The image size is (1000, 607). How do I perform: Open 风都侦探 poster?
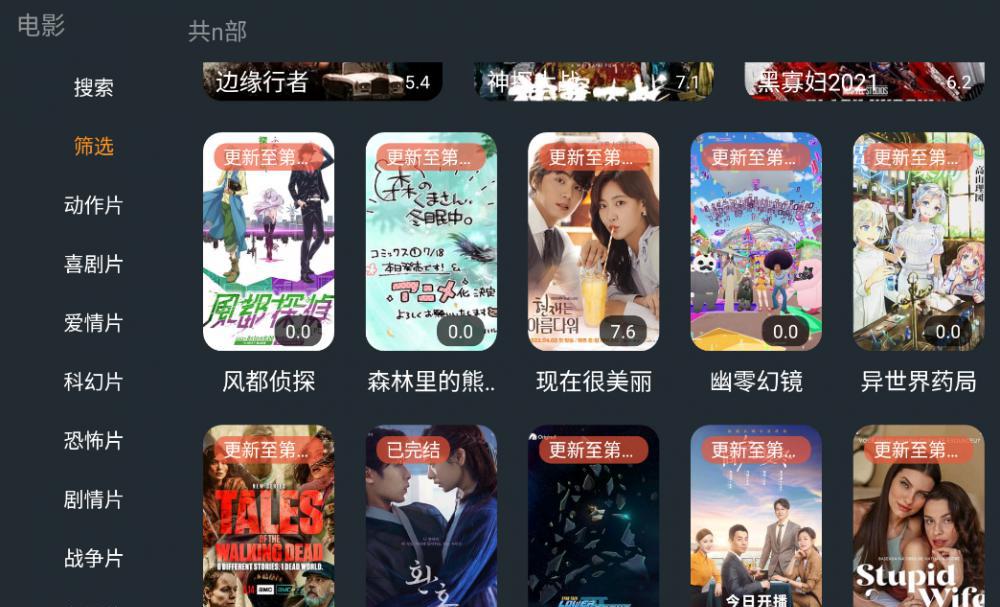(x=268, y=242)
